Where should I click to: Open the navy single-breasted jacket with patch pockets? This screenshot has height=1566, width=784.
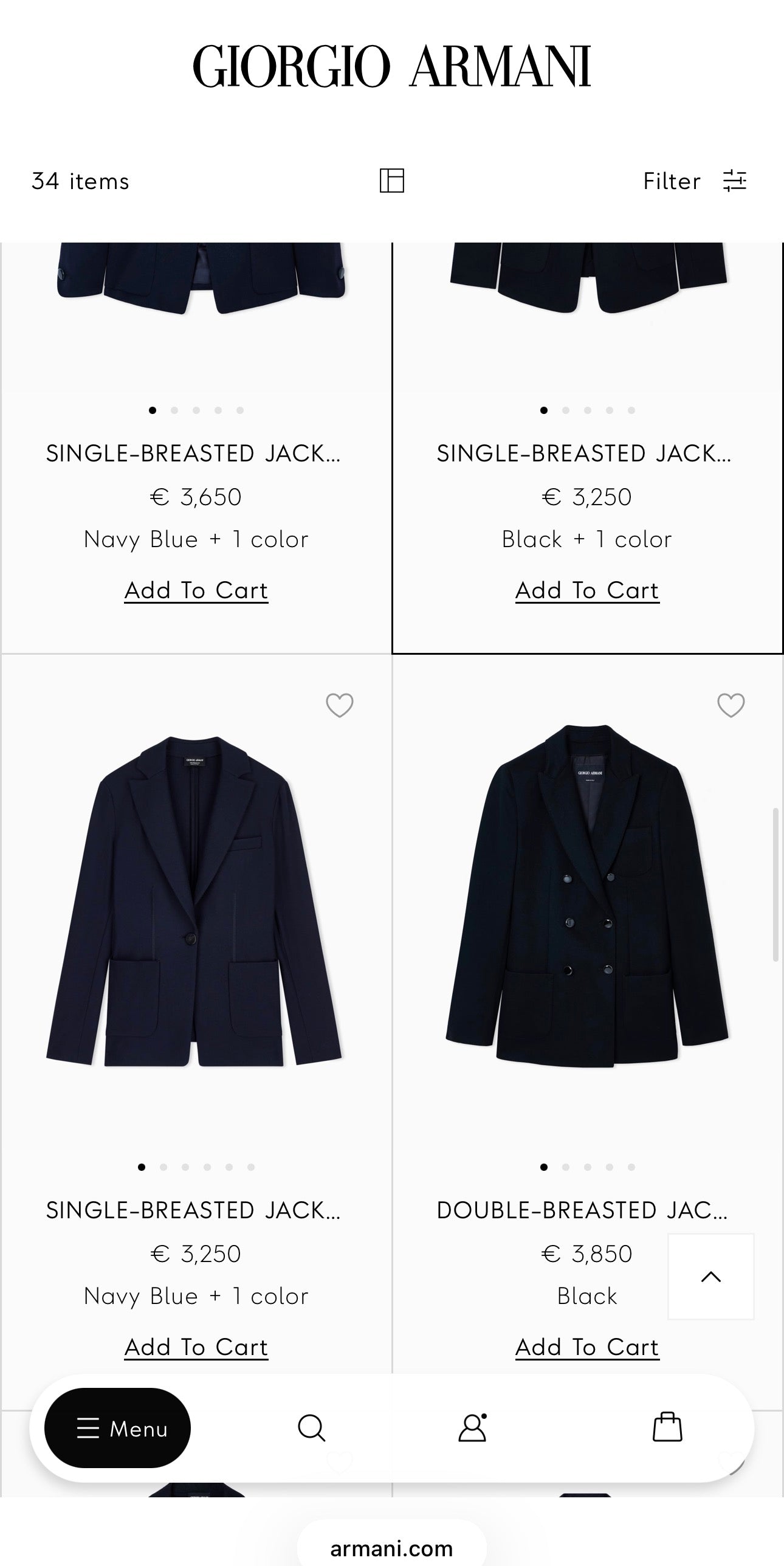194,900
